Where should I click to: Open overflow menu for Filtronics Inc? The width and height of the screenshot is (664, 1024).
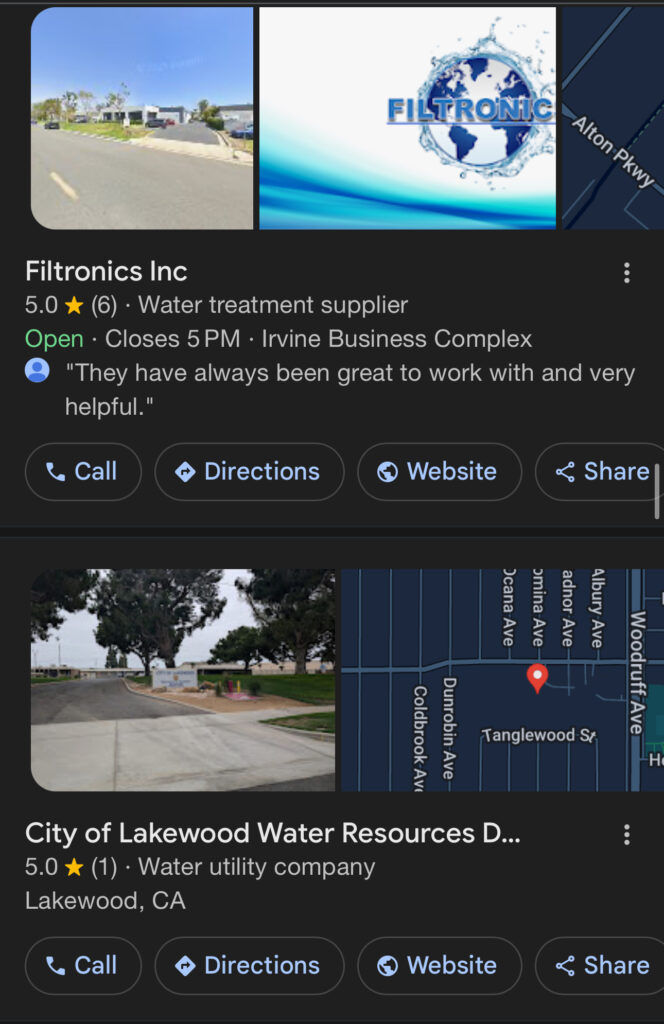(x=627, y=273)
